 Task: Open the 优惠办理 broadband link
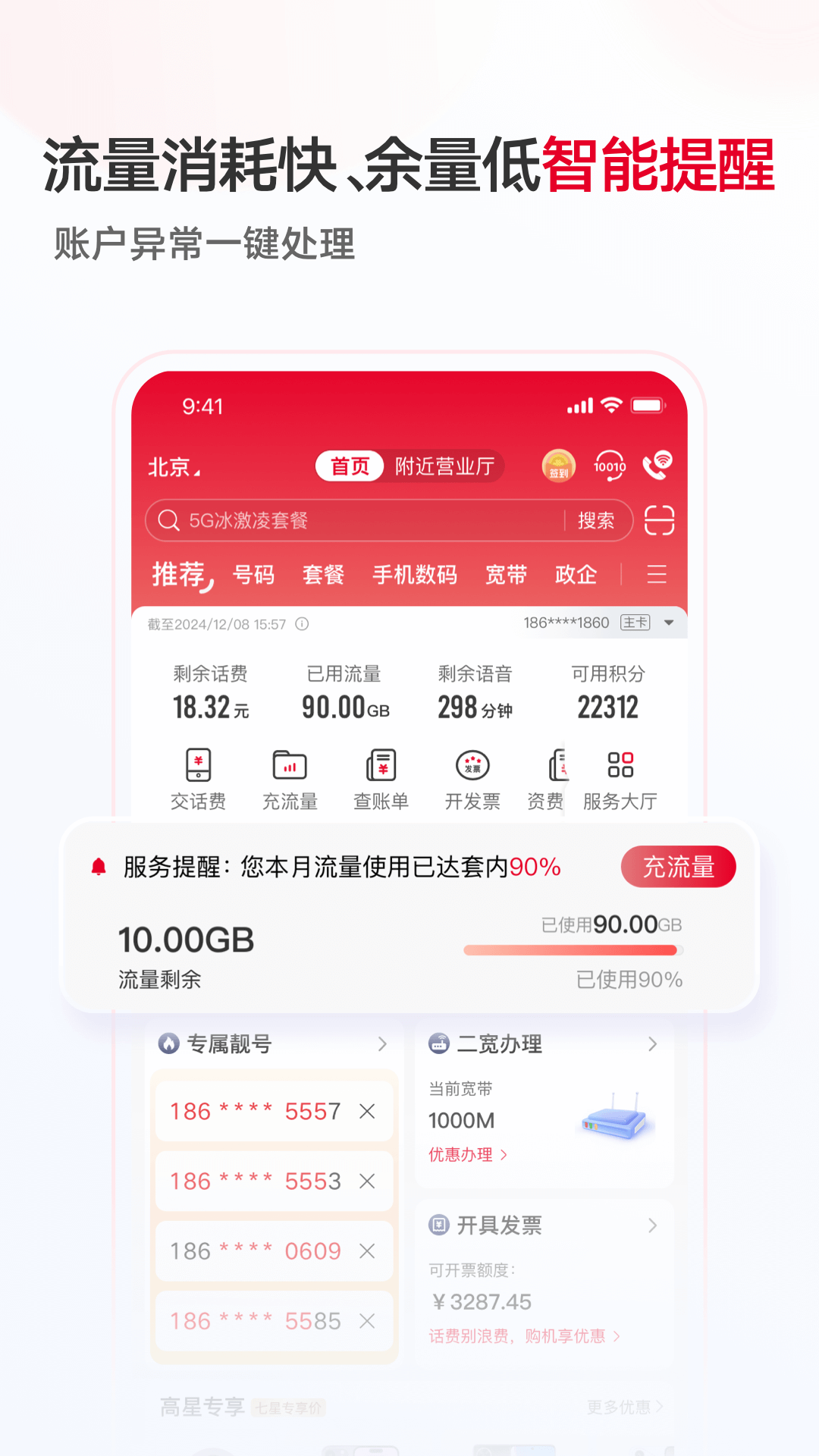pyautogui.click(x=464, y=1154)
